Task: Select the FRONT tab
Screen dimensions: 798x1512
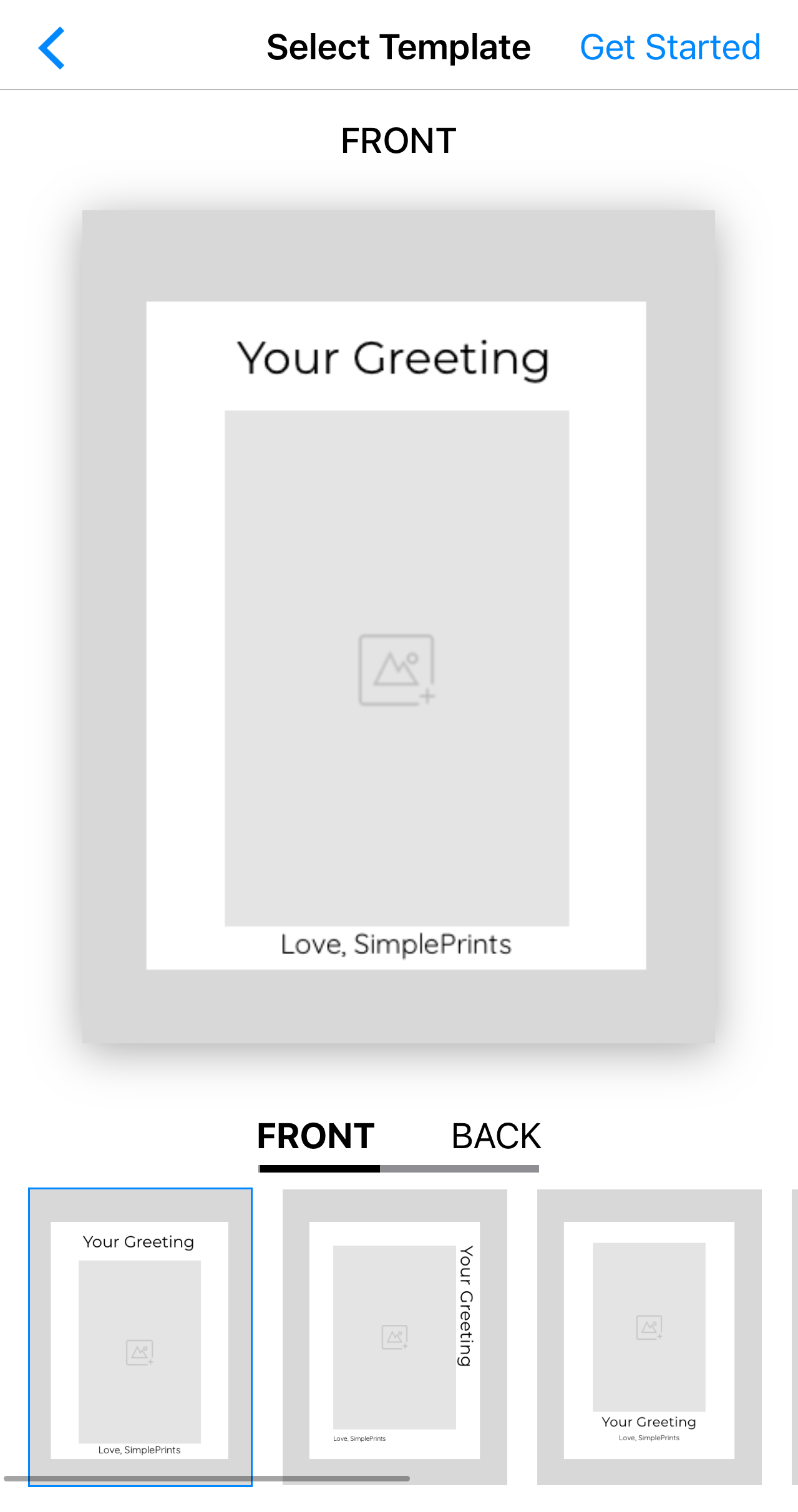Action: (x=316, y=1136)
